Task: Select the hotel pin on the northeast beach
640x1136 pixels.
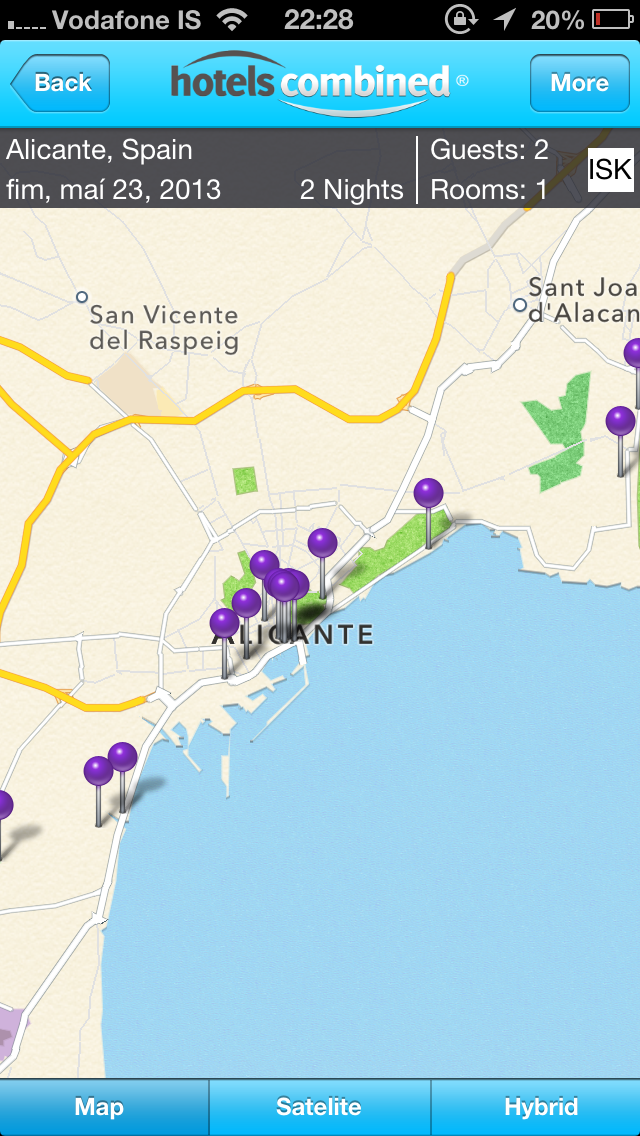Action: click(428, 494)
